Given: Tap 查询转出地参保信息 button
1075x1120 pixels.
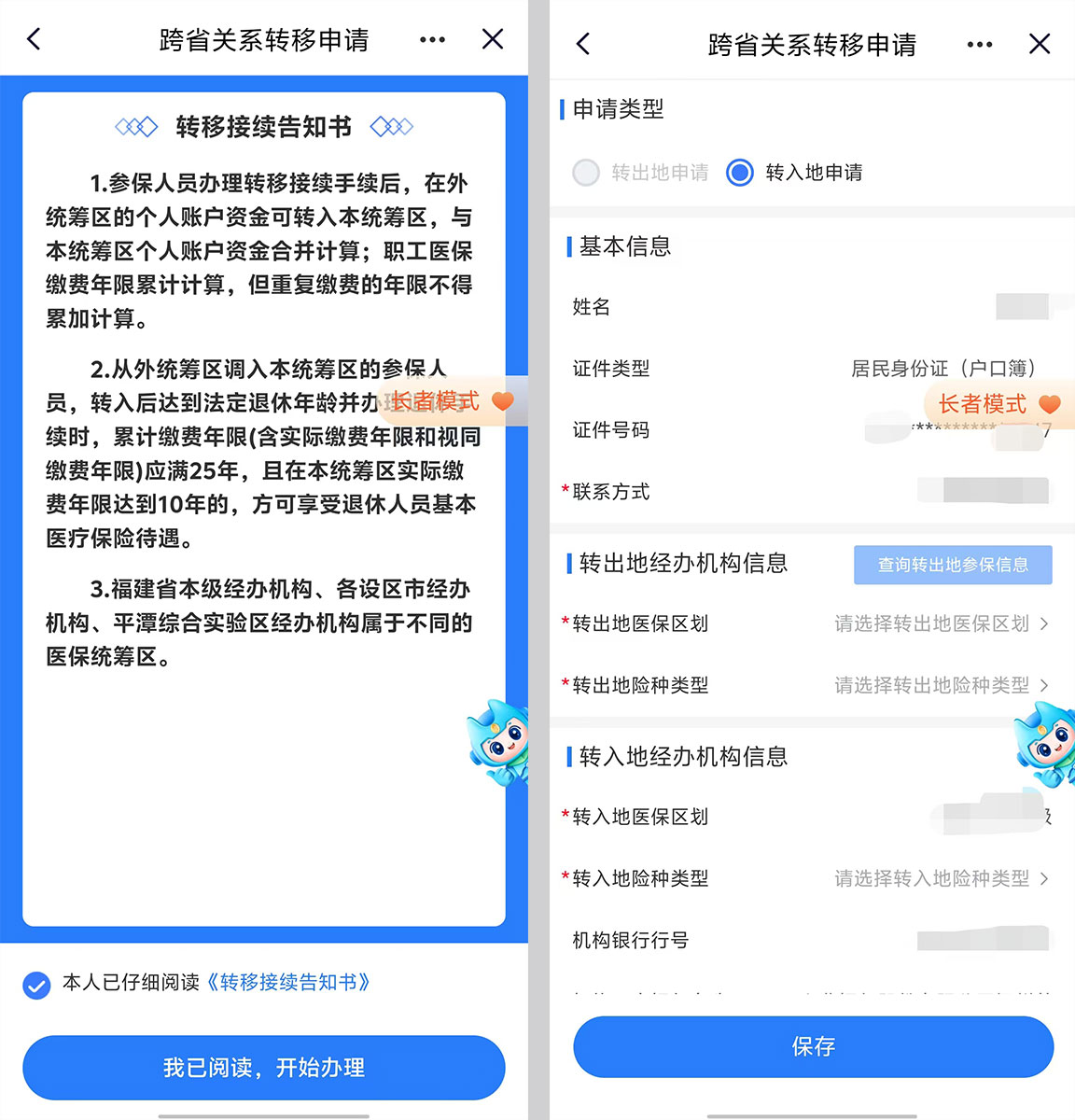Looking at the screenshot, I should coord(952,565).
